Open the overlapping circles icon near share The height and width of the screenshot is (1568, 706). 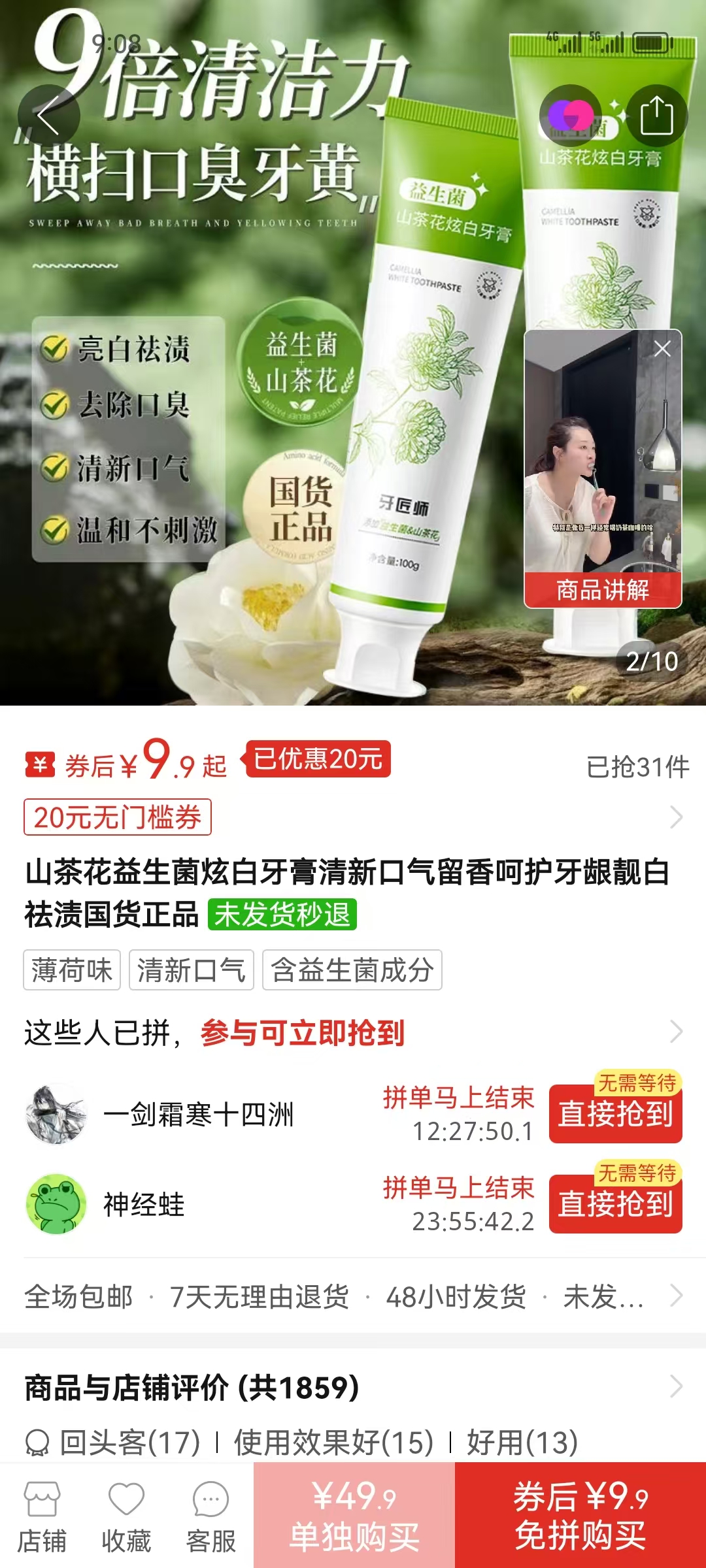(x=571, y=116)
